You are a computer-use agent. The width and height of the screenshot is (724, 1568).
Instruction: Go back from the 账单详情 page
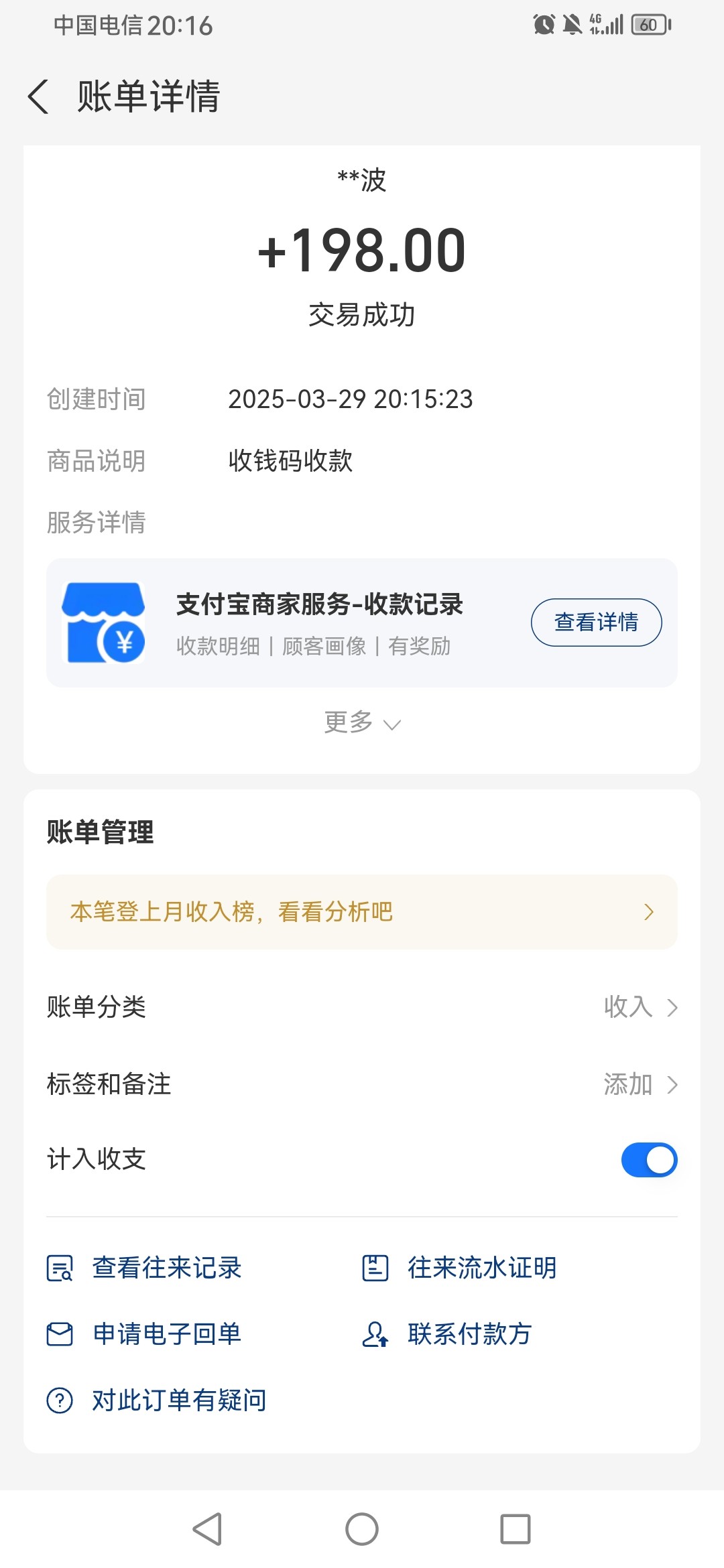coord(38,96)
